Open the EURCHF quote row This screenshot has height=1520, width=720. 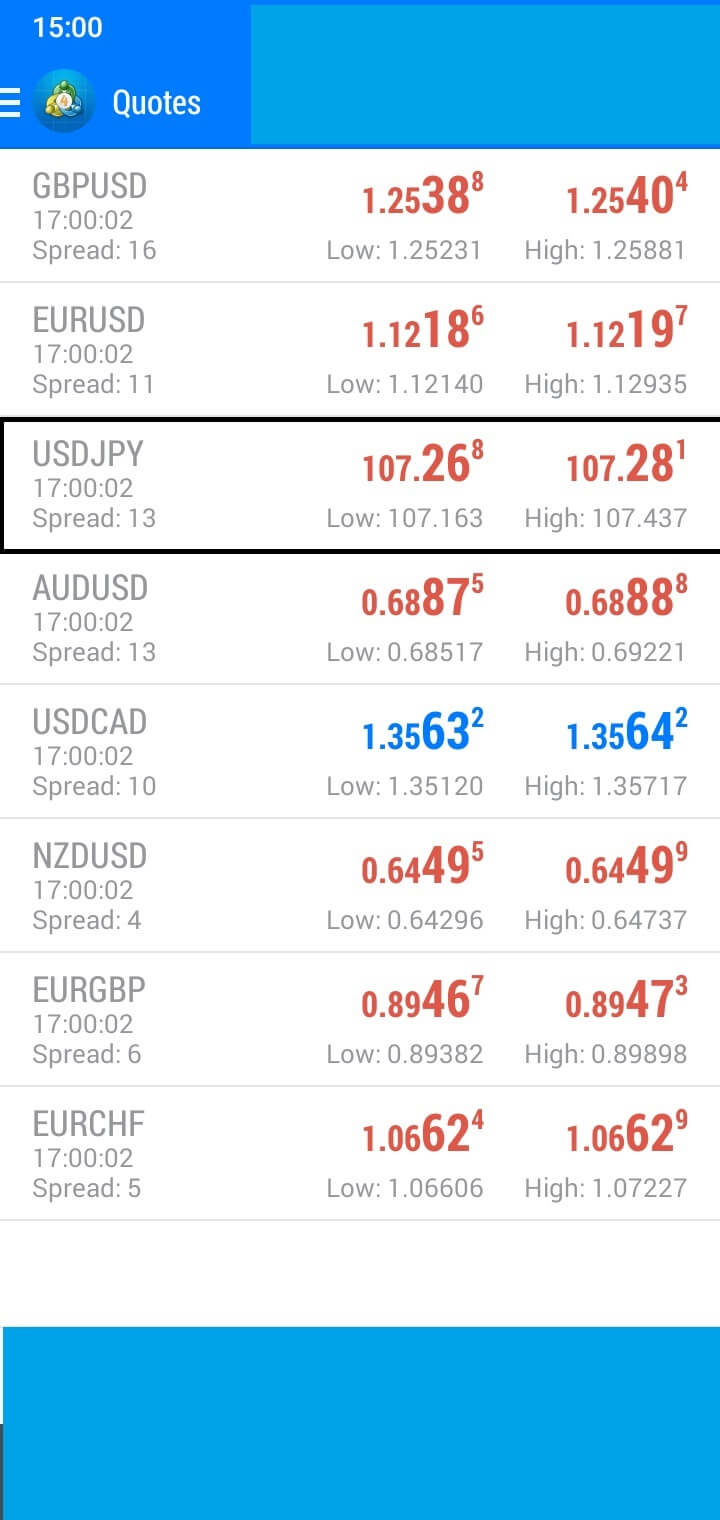(360, 1154)
